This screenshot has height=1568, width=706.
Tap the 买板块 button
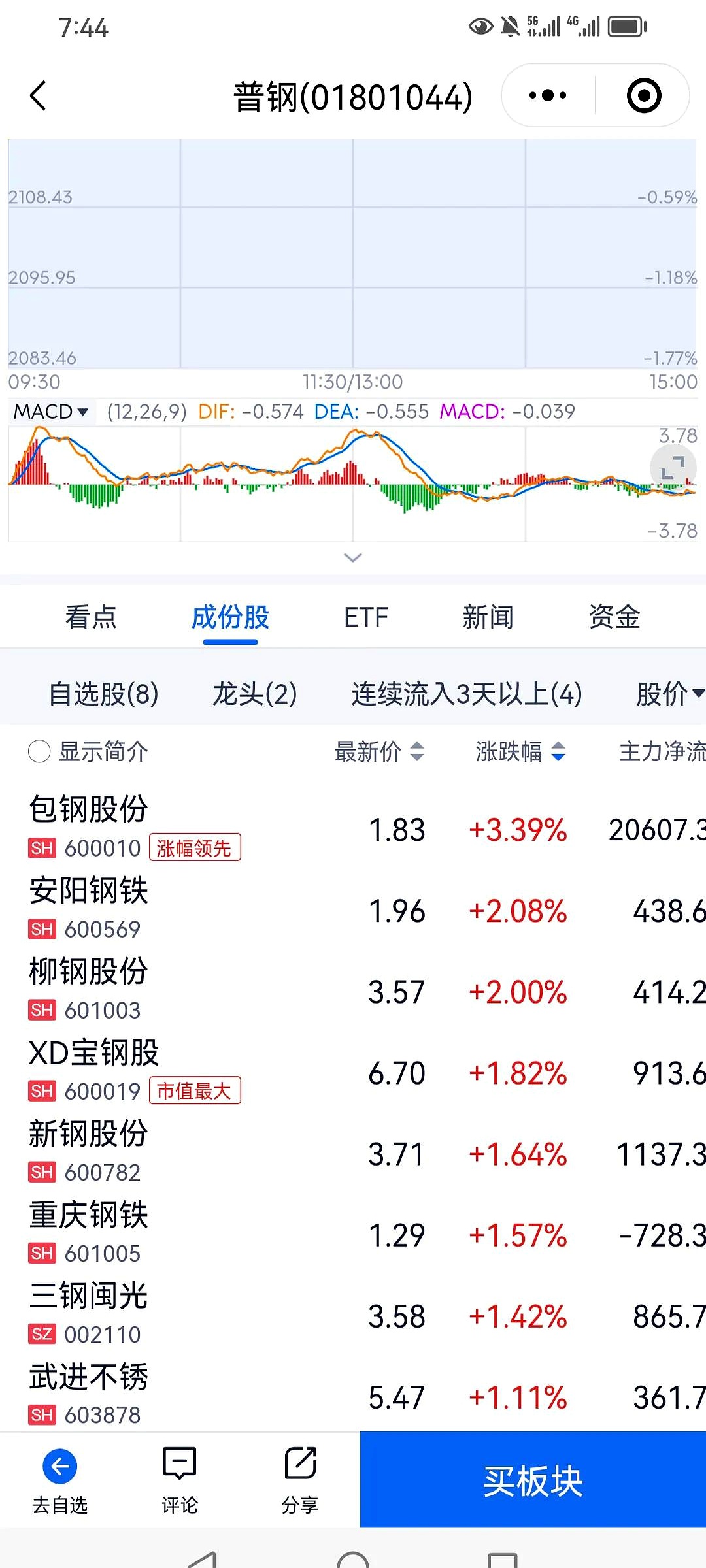533,1480
